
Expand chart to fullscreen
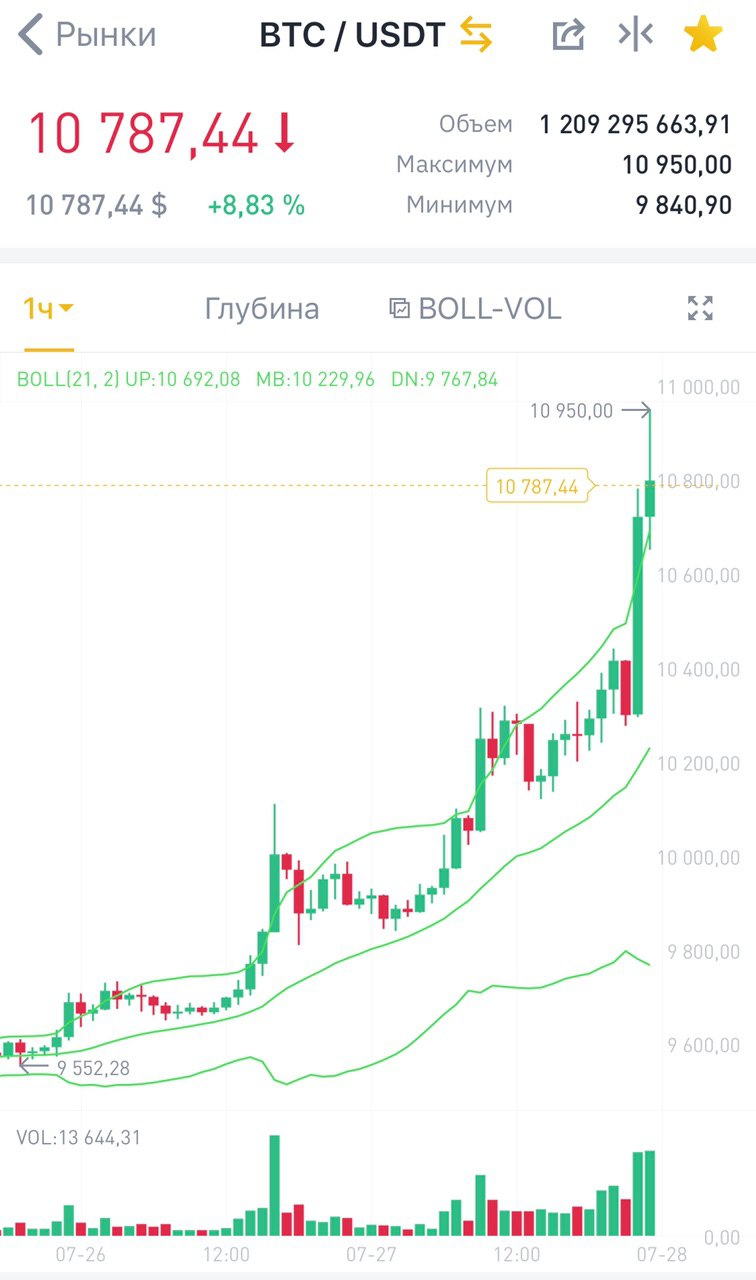coord(700,309)
